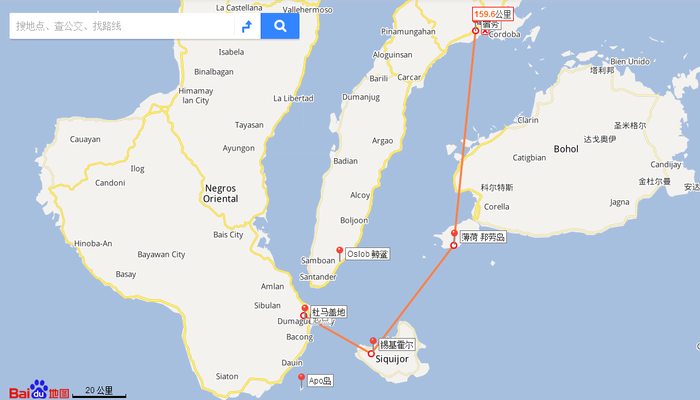The height and width of the screenshot is (400, 700).
Task: Select the Oslob 鲸鲨 map marker
Action: [x=339, y=251]
